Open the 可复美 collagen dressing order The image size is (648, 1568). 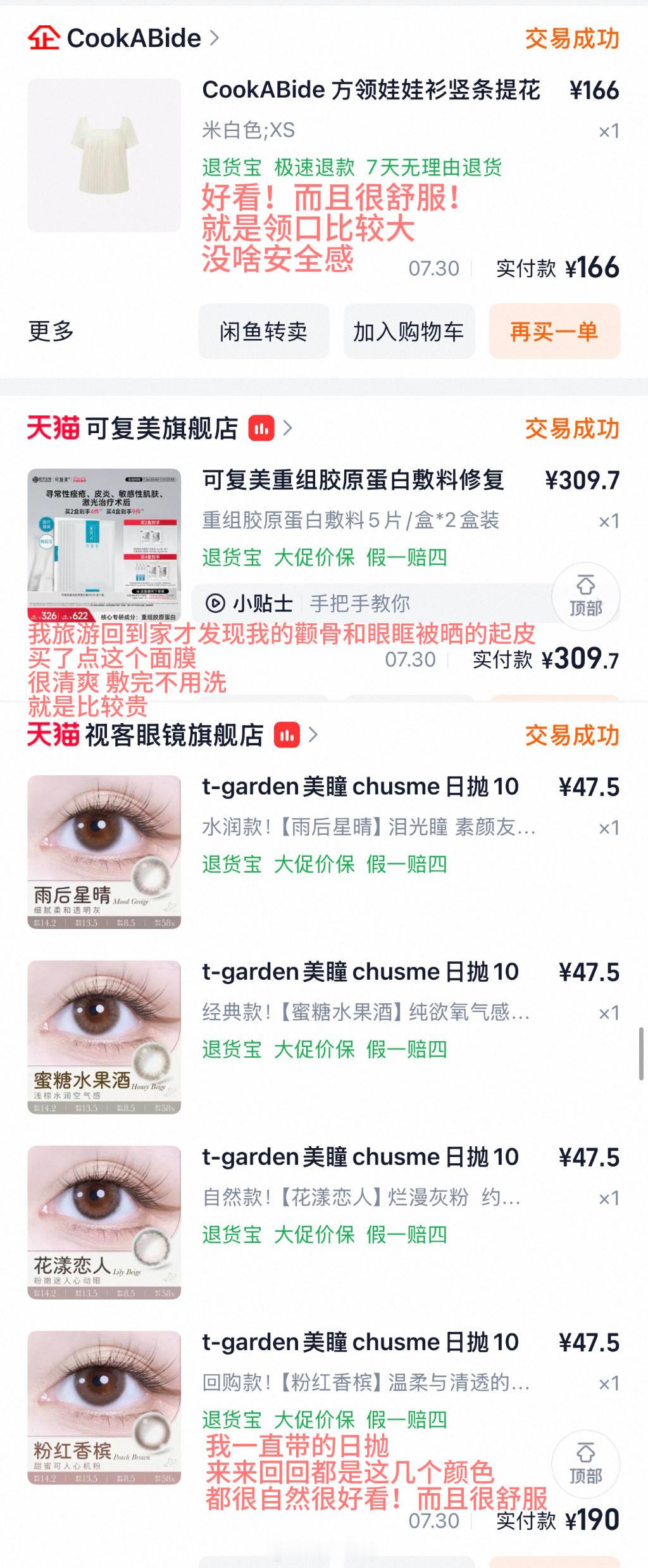[353, 481]
